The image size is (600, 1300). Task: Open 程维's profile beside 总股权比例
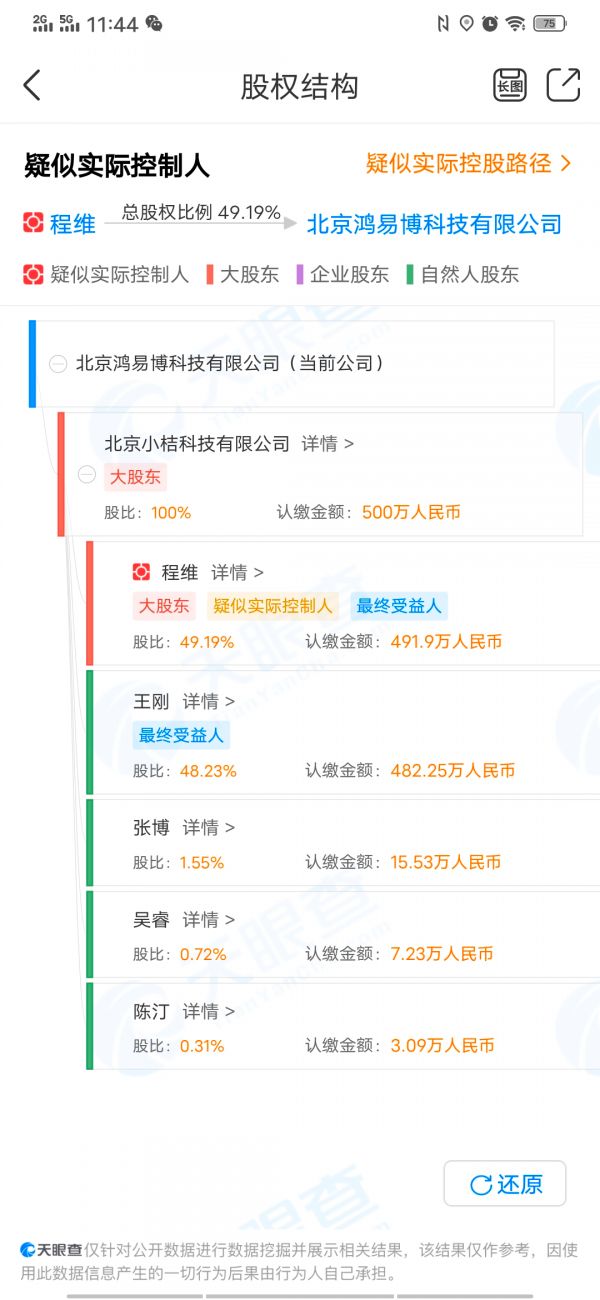(72, 224)
